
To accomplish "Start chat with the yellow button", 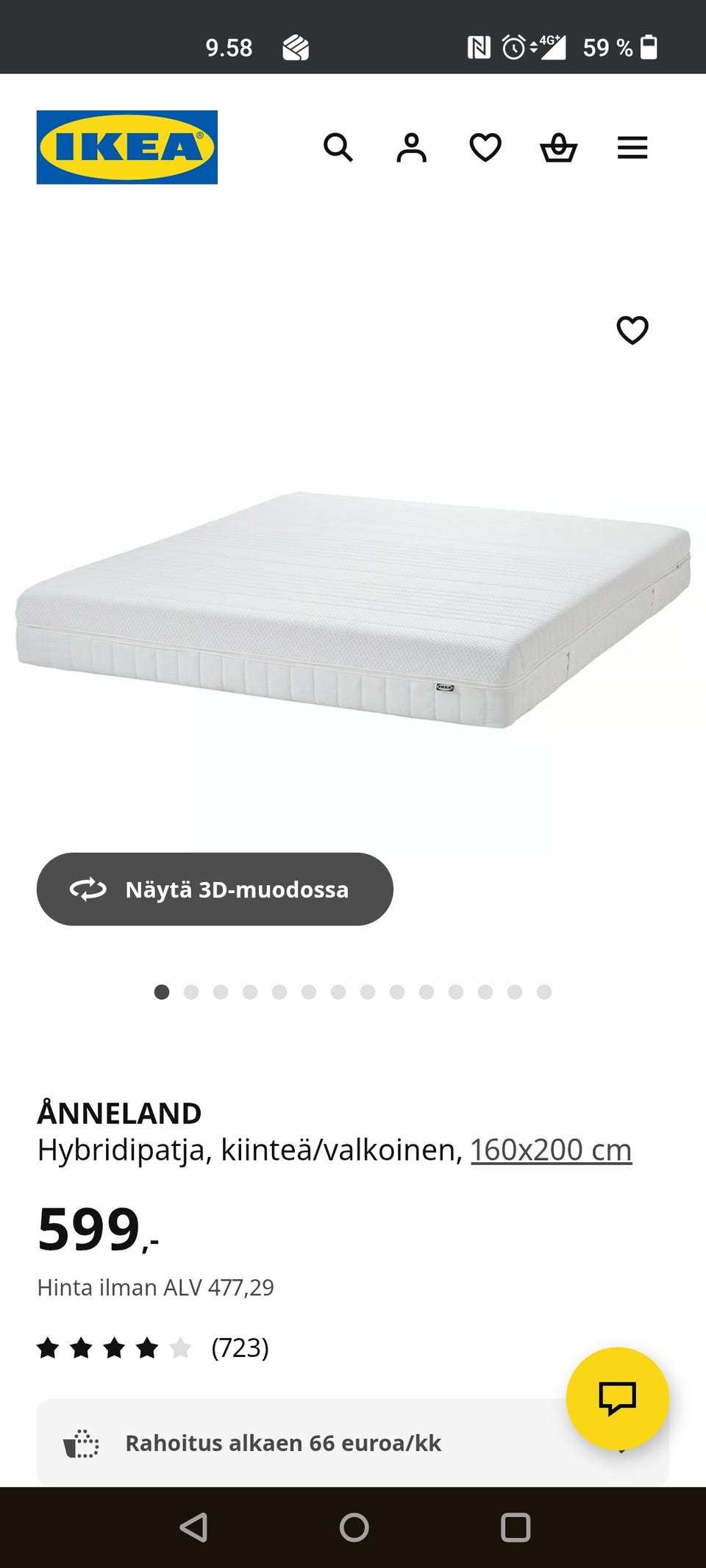I will (x=617, y=1397).
